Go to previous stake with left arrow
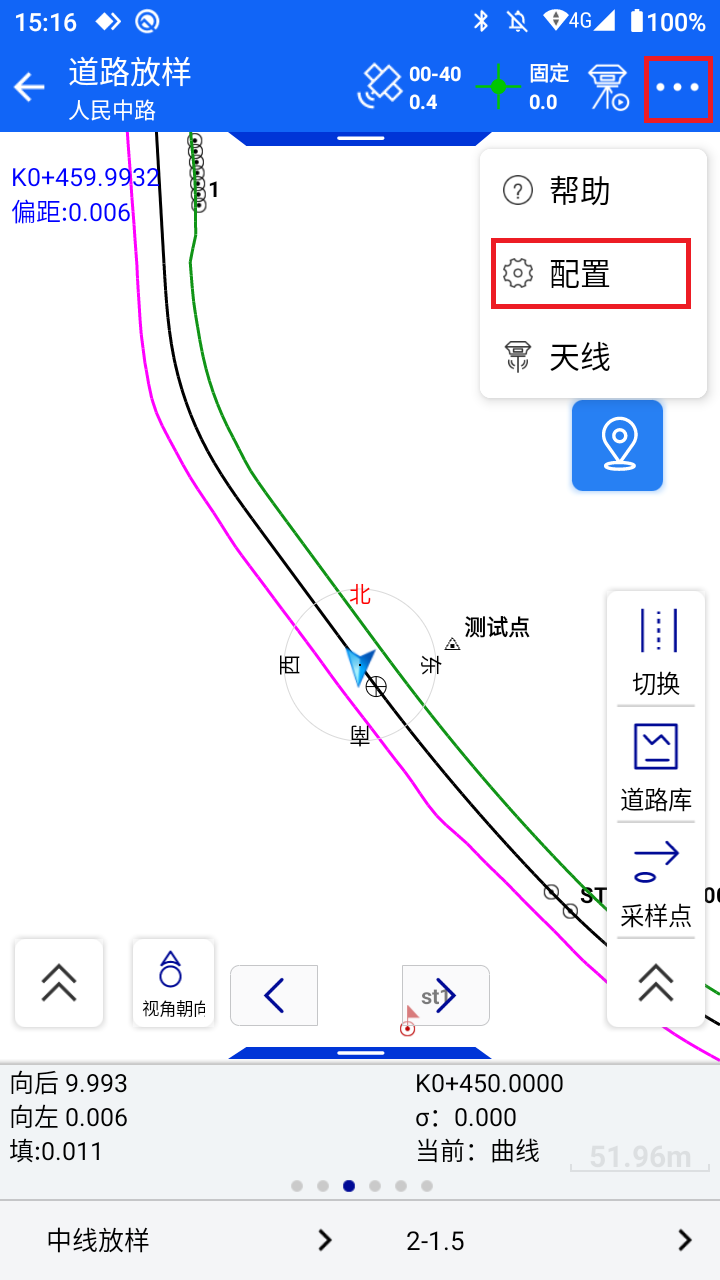This screenshot has height=1280, width=720. click(x=274, y=995)
